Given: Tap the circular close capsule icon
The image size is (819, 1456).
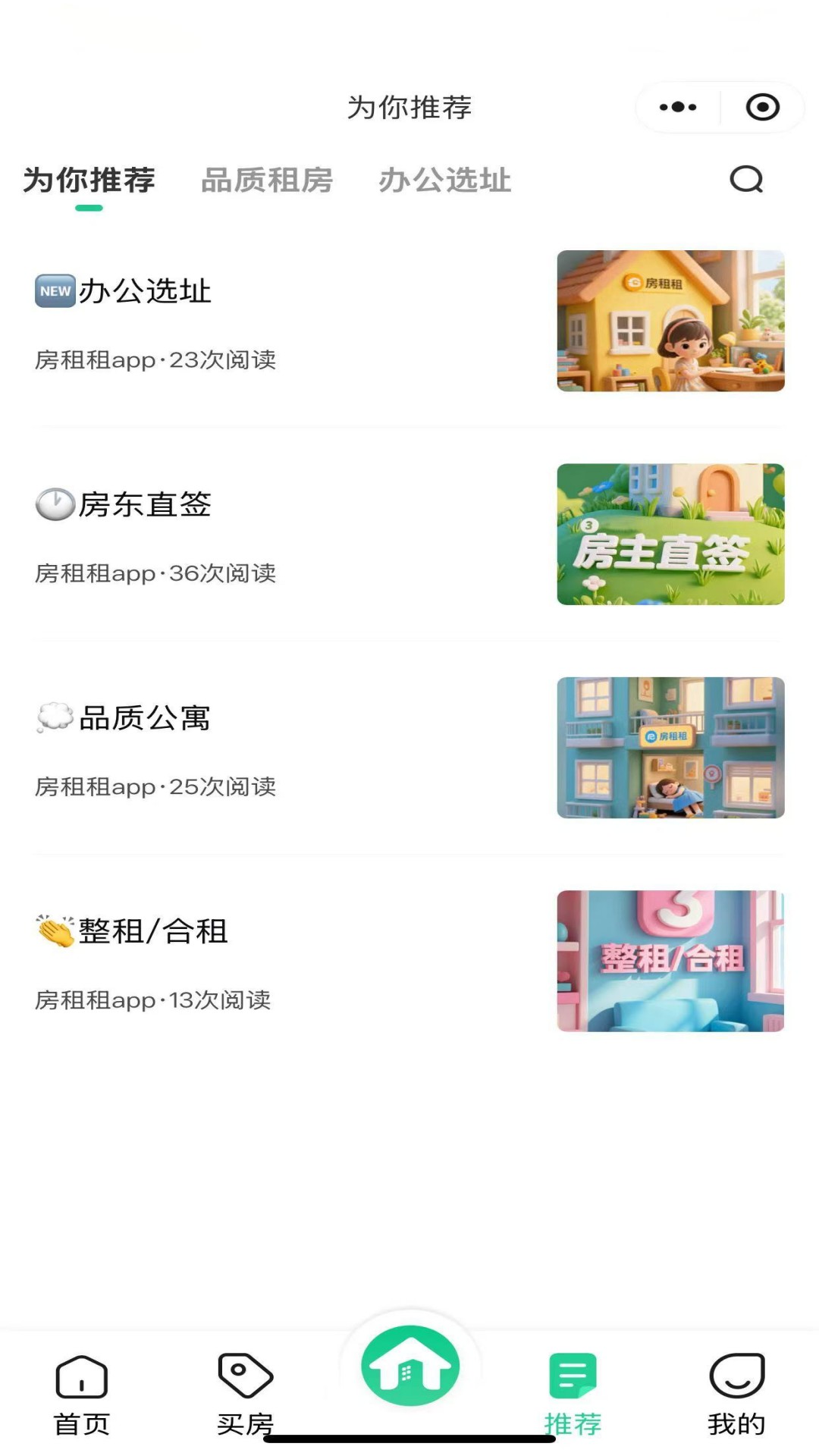Looking at the screenshot, I should click(x=762, y=107).
